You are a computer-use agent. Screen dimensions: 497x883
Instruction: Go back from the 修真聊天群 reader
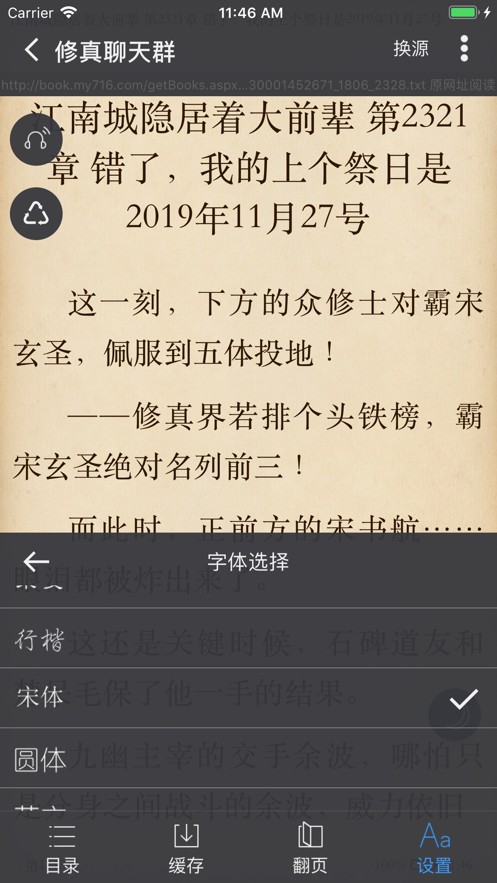click(x=32, y=50)
